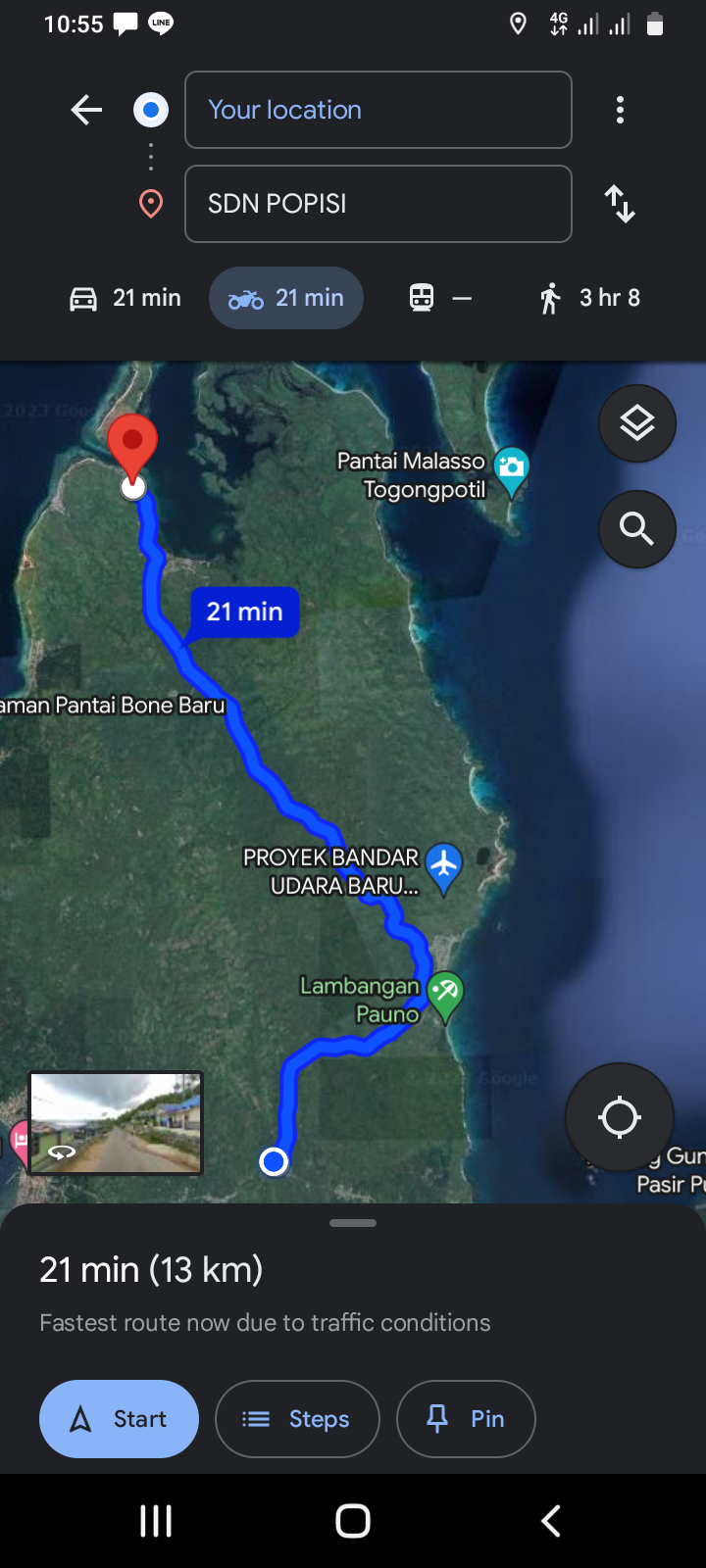Viewport: 706px width, 1568px height.
Task: Switch to public transit mode
Action: pos(441,298)
